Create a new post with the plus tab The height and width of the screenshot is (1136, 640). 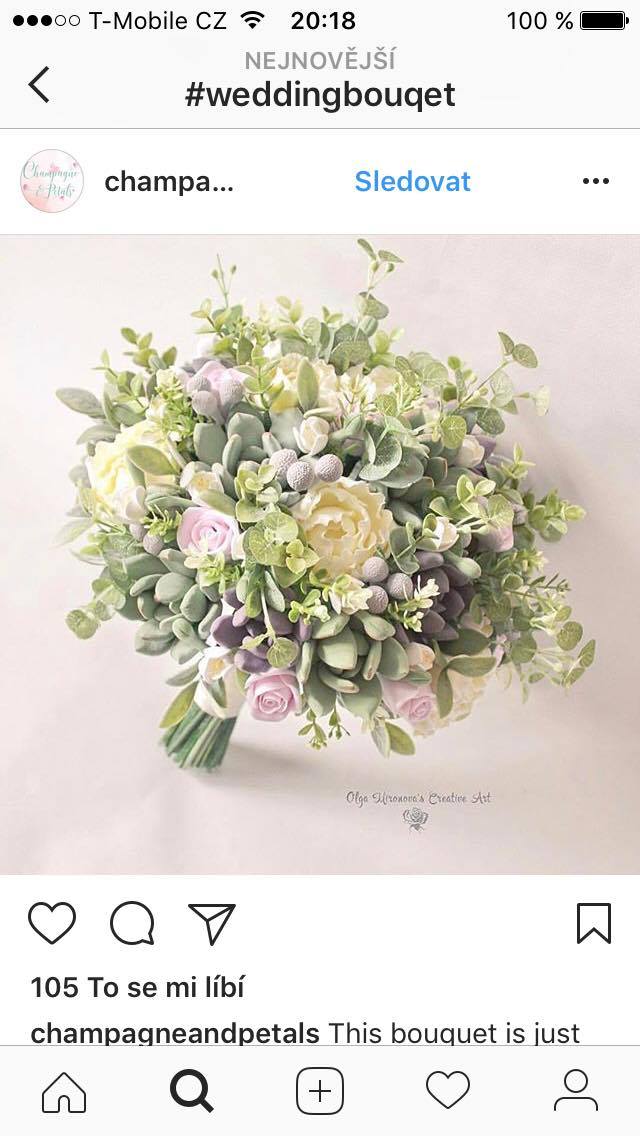click(320, 1091)
